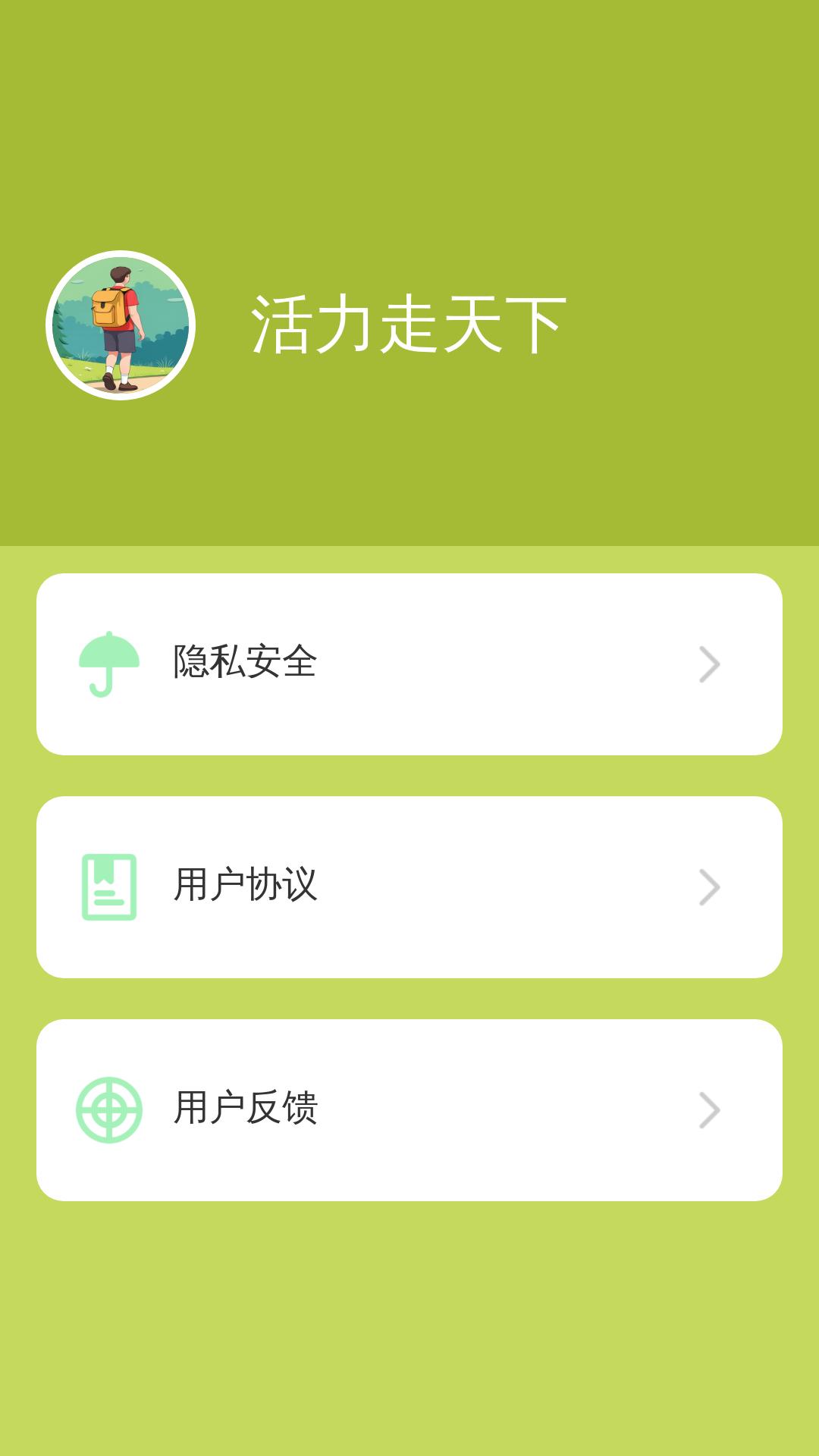Tap the hiker profile avatar

[x=121, y=325]
